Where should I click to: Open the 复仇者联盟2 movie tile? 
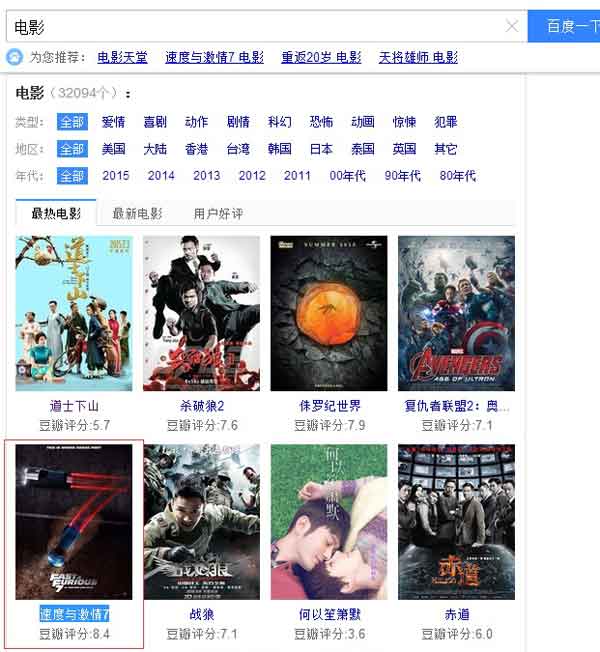pyautogui.click(x=456, y=313)
